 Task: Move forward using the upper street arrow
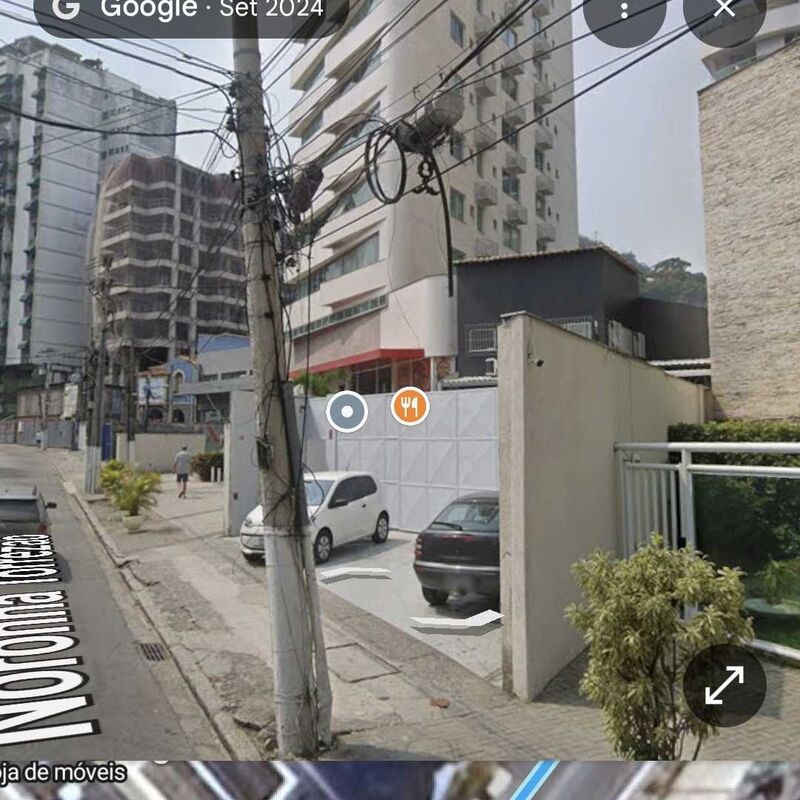pos(355,574)
